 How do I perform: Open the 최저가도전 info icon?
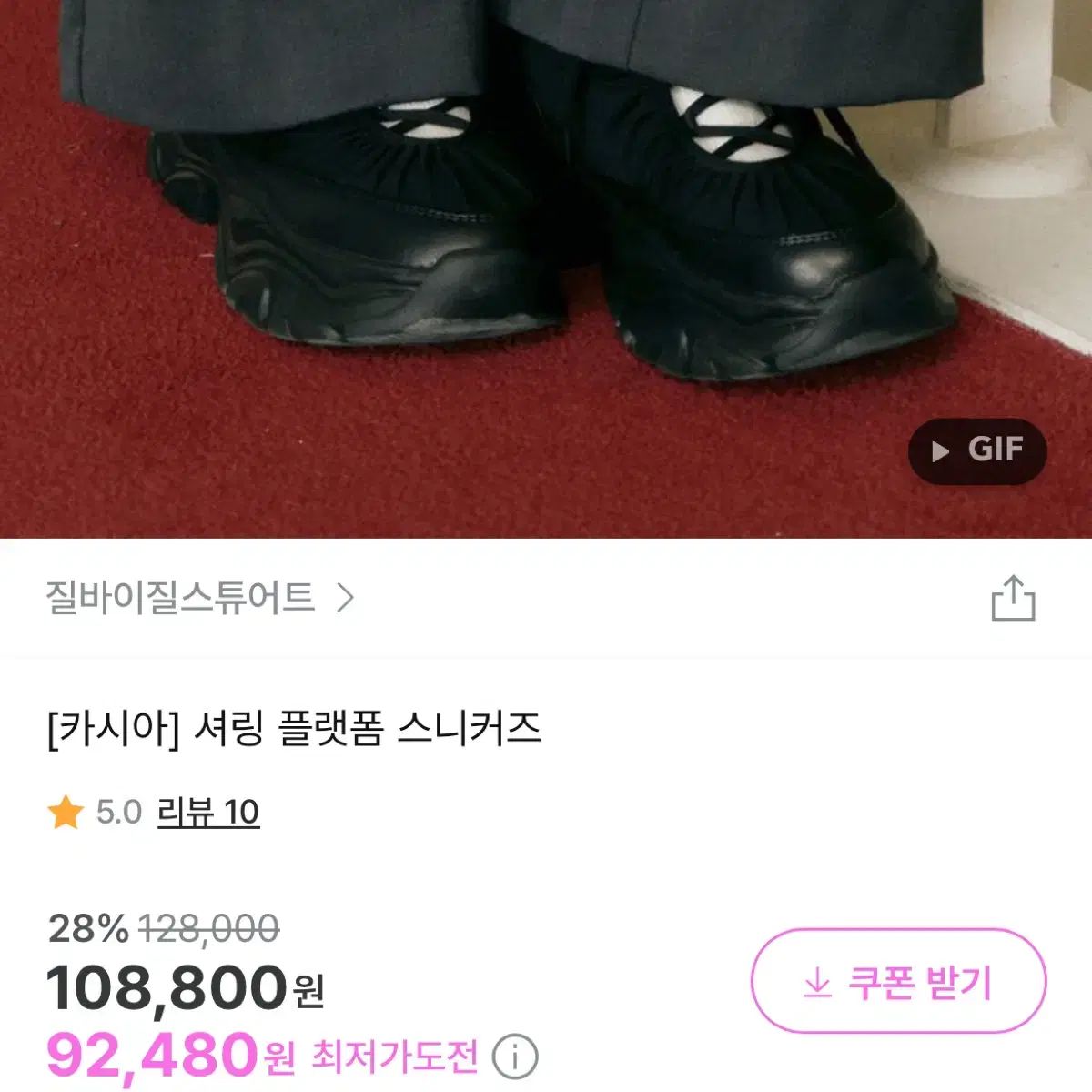tap(515, 1057)
